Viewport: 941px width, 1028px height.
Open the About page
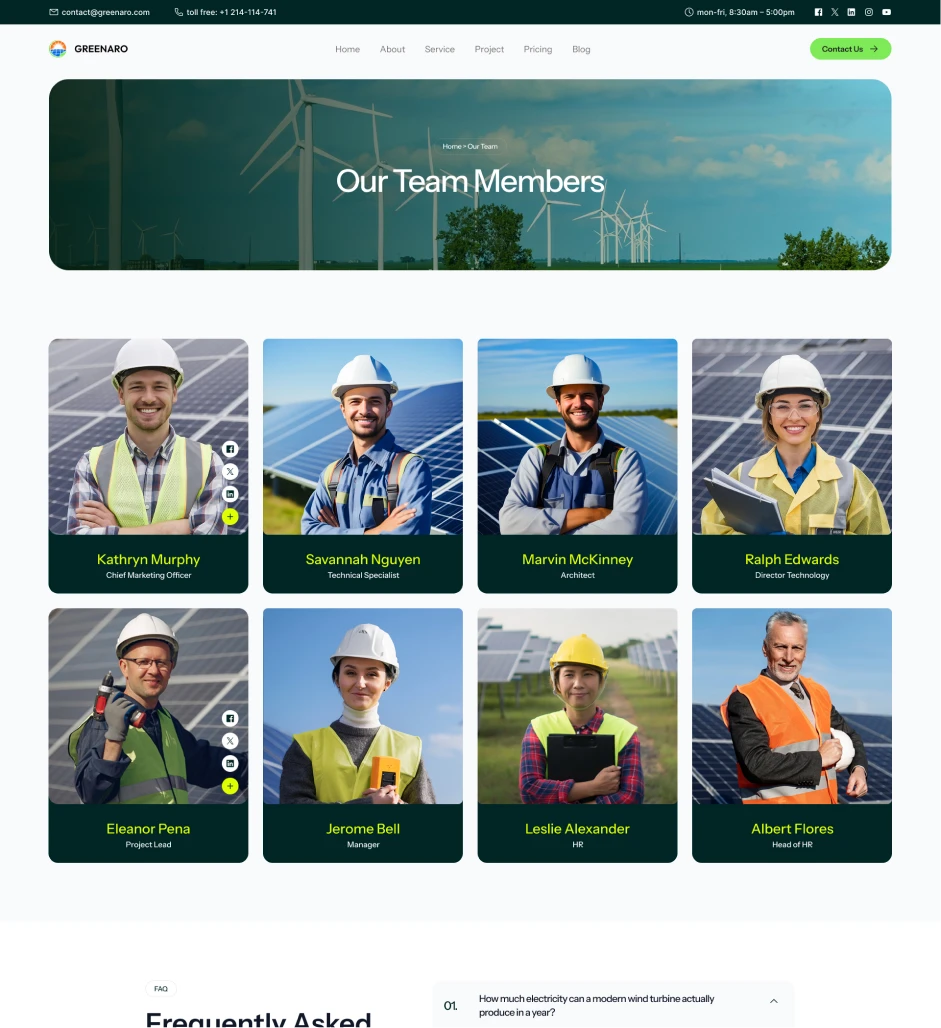(x=392, y=49)
